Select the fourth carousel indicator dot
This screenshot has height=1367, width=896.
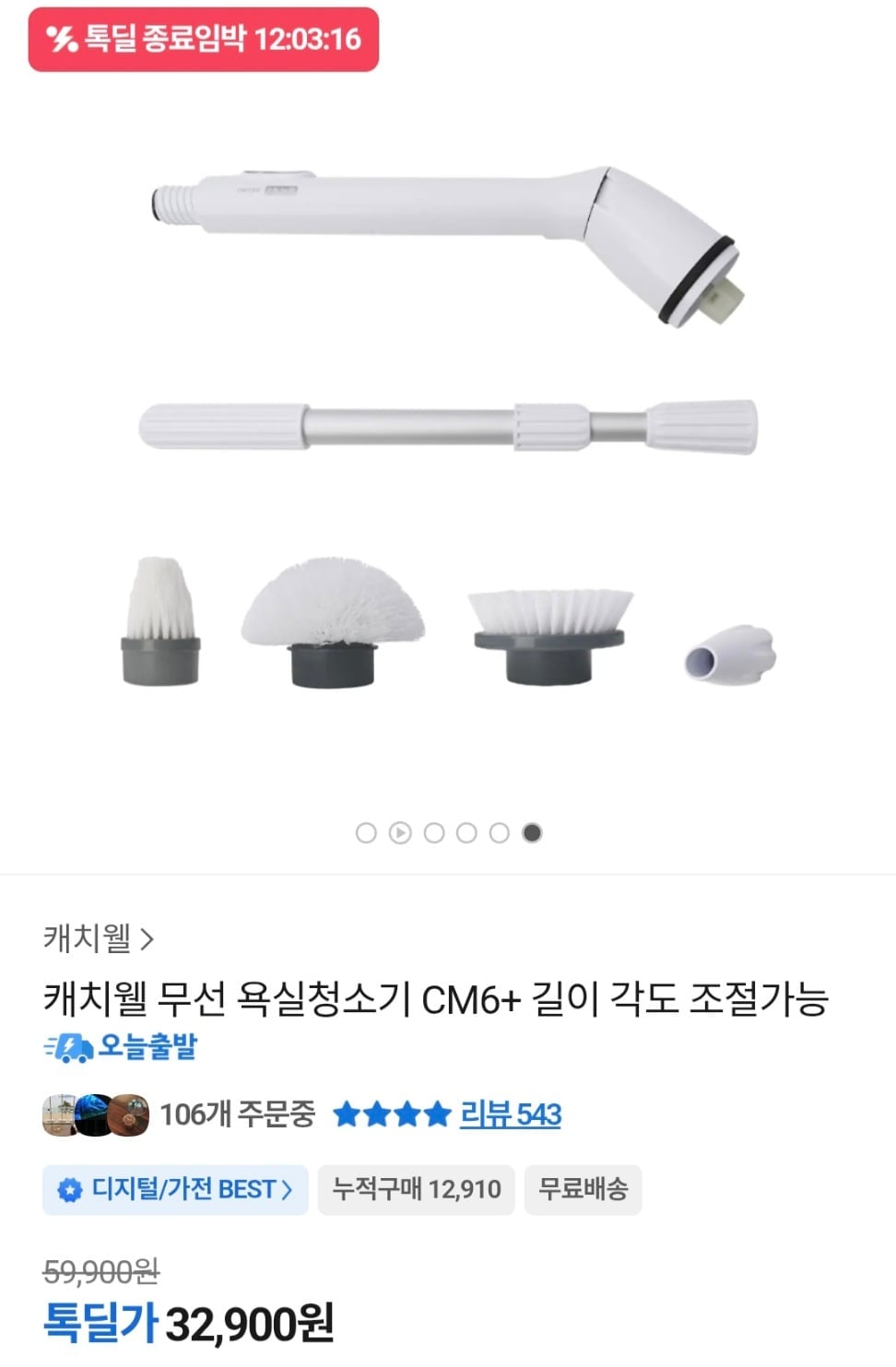tap(466, 831)
